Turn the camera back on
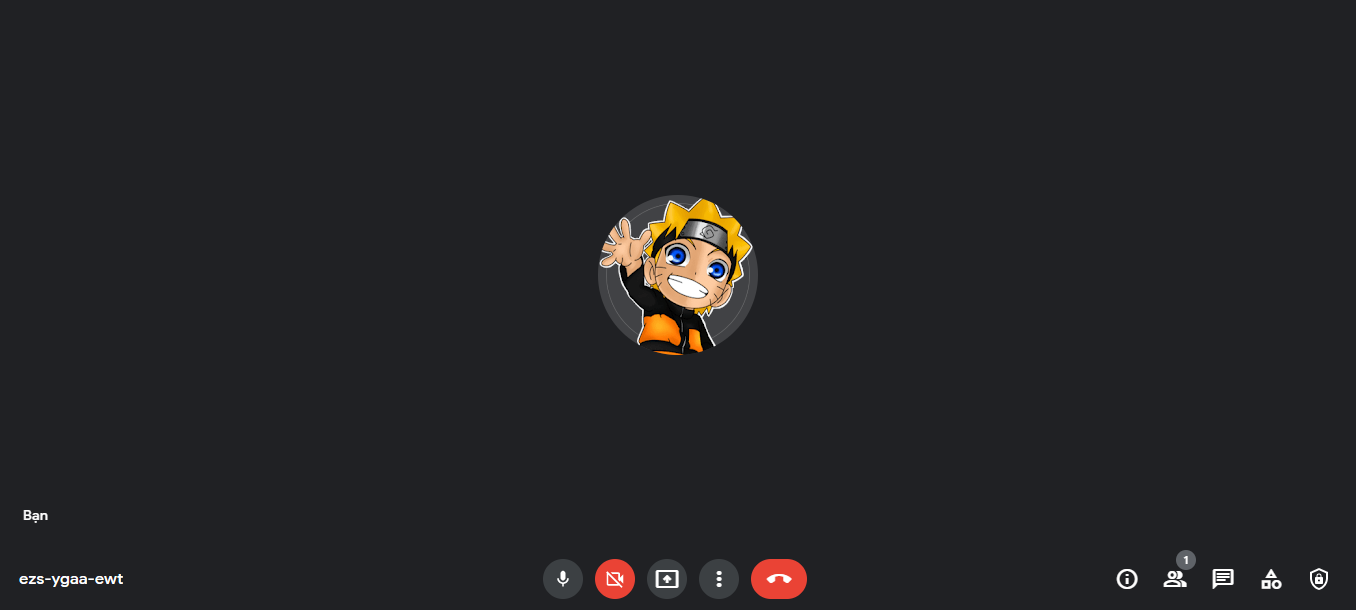Image resolution: width=1356 pixels, height=610 pixels. (615, 579)
